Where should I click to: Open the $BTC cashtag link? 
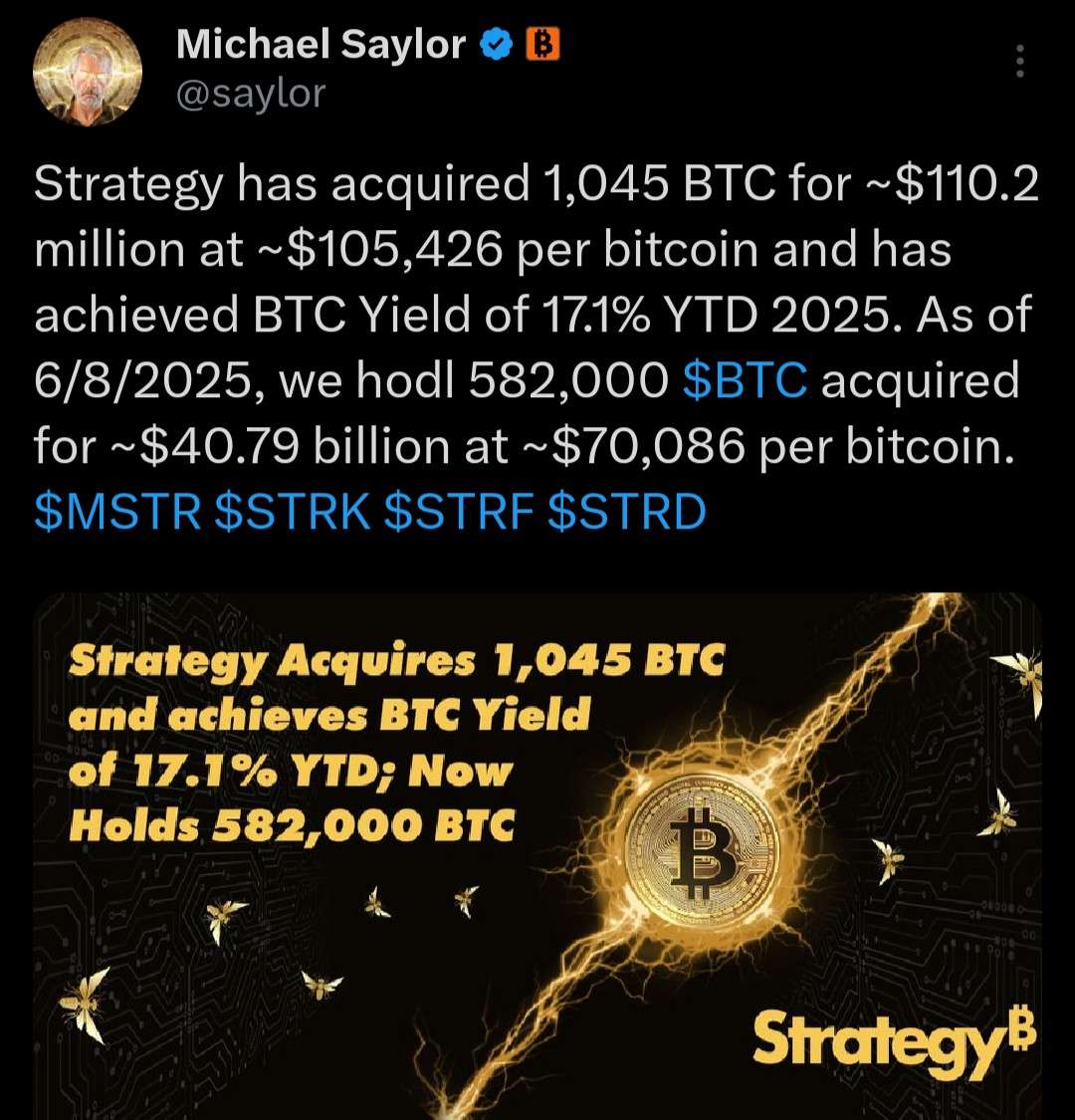coord(747,380)
